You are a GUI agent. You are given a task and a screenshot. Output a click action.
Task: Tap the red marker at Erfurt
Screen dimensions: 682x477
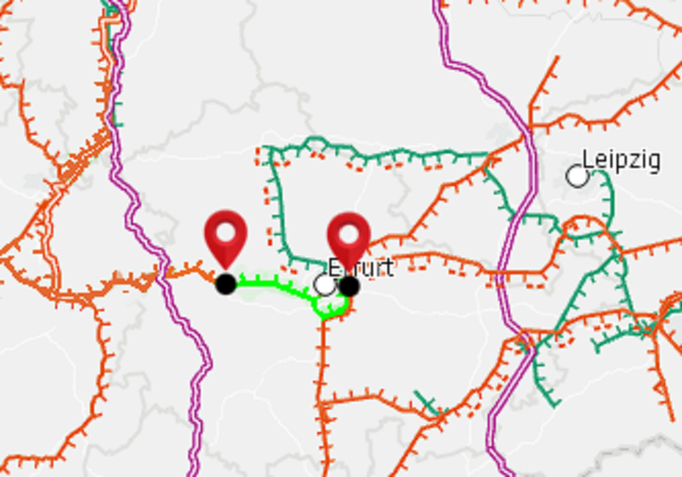click(348, 238)
